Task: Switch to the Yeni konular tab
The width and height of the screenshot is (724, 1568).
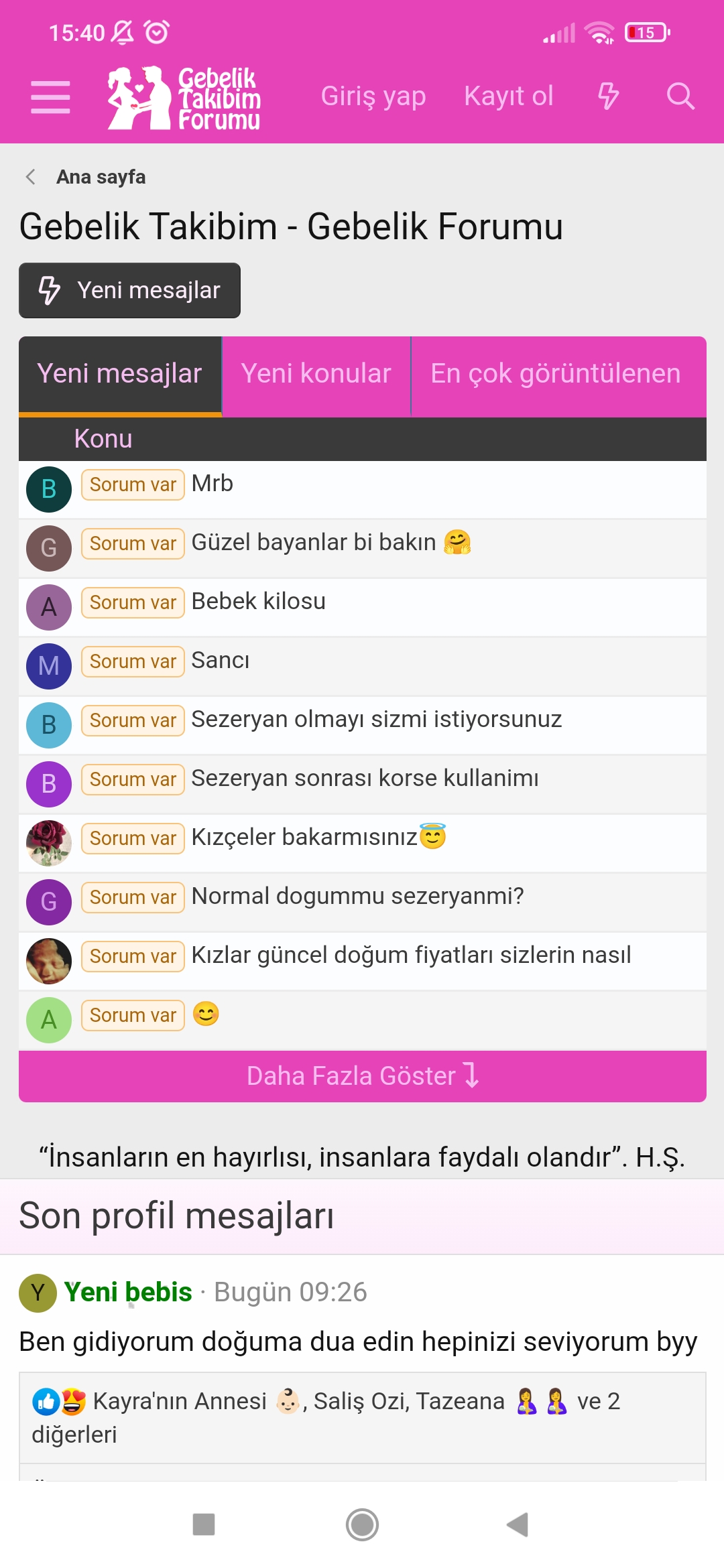Action: (x=316, y=374)
